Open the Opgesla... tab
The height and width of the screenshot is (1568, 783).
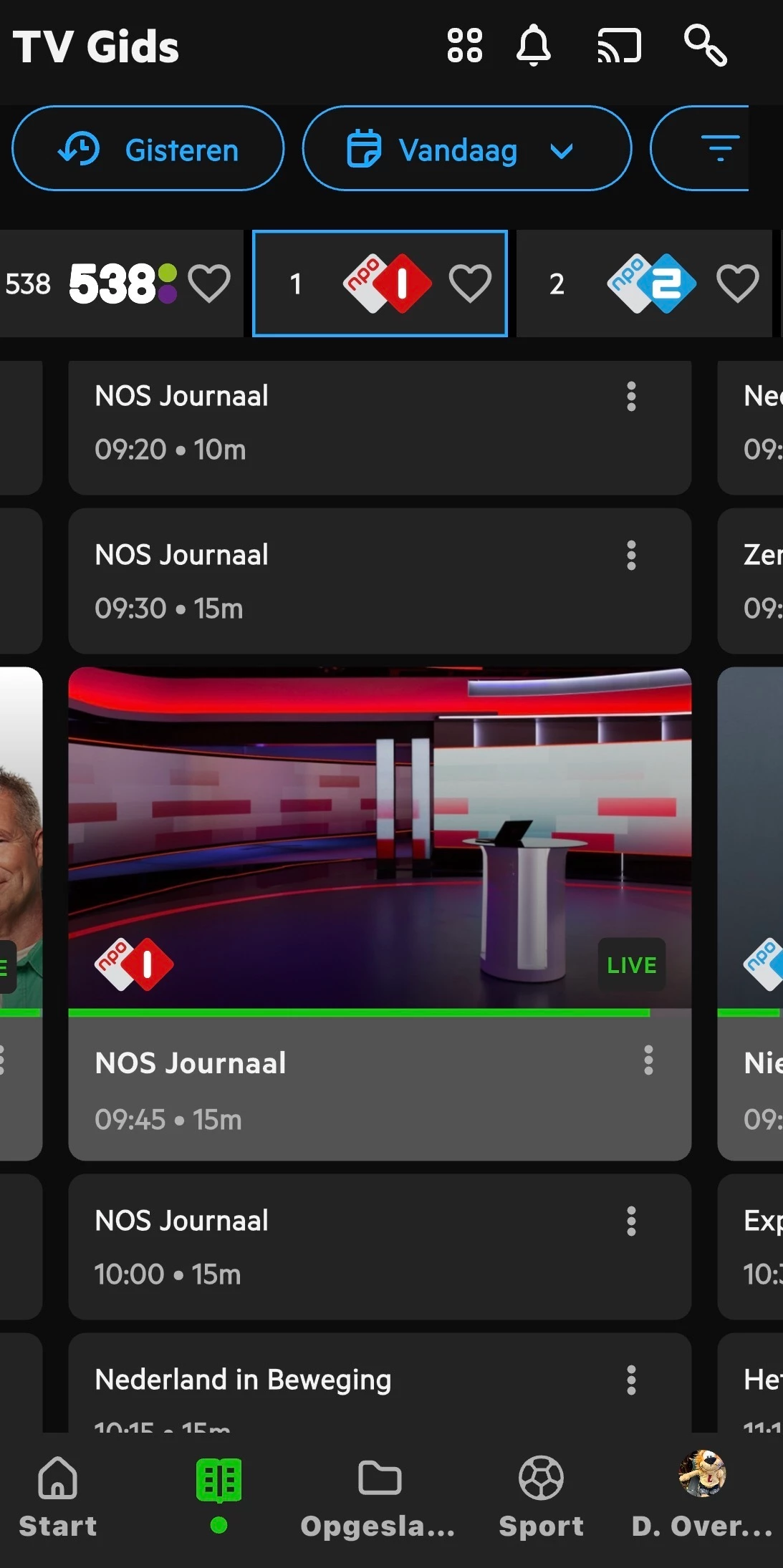point(378,1496)
